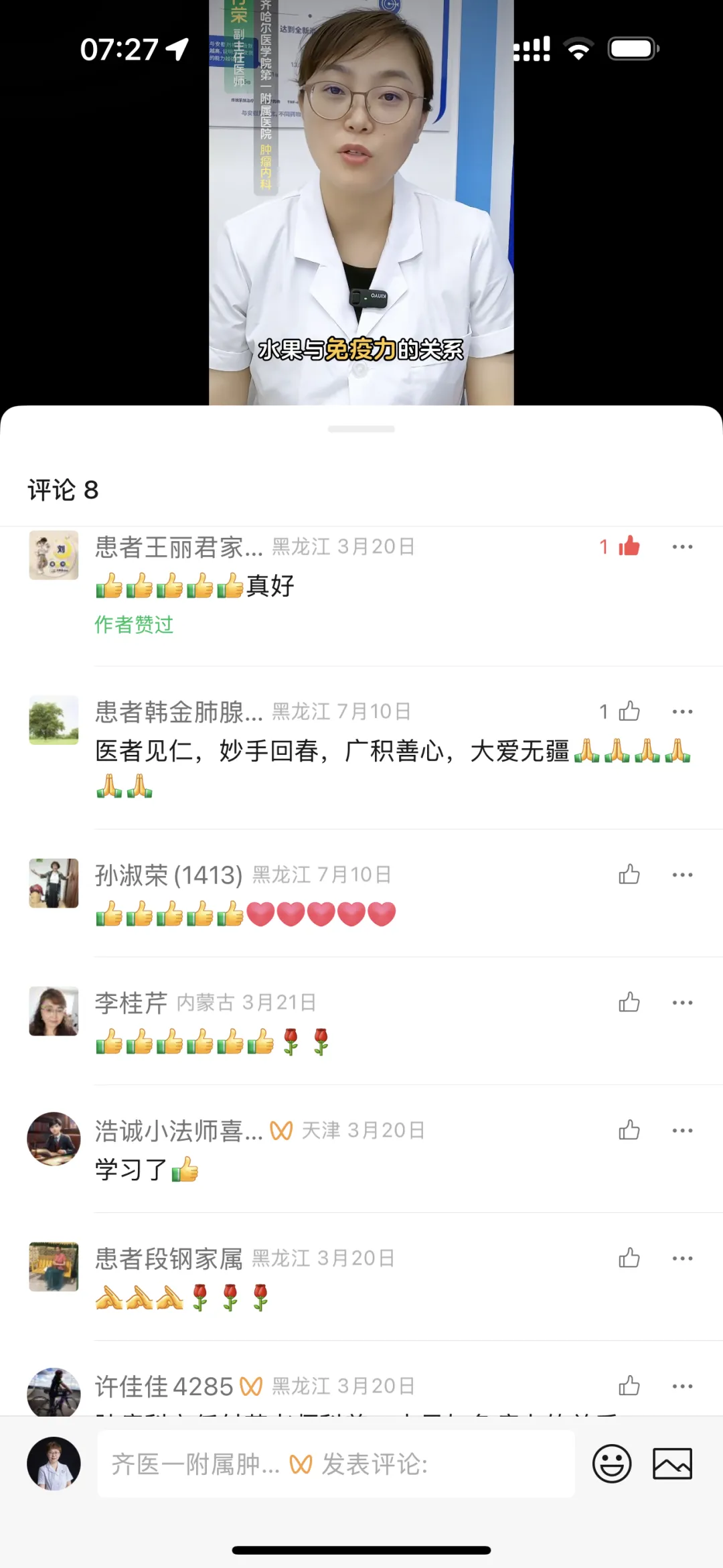Open more options for 李桂芹's comment
Screen dimensions: 723x1568
[682, 1003]
